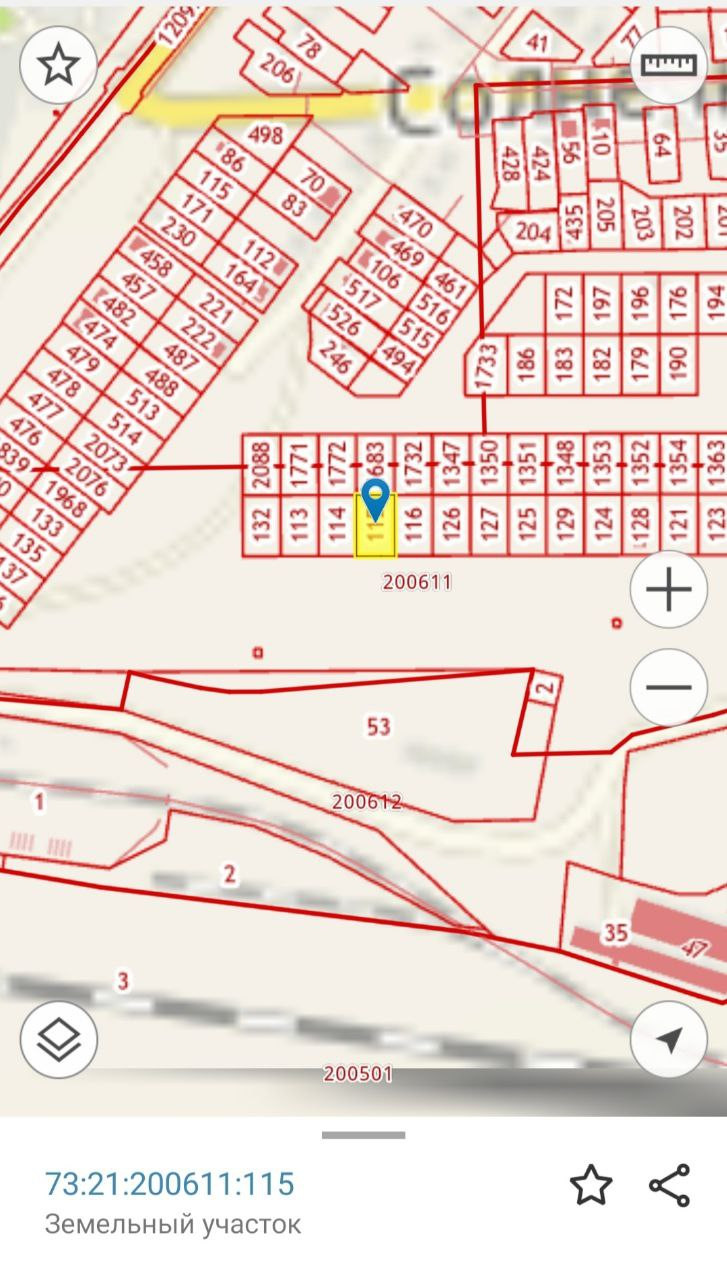Open favorites star at map top
Image resolution: width=727 pixels, height=1280 pixels.
coord(58,66)
